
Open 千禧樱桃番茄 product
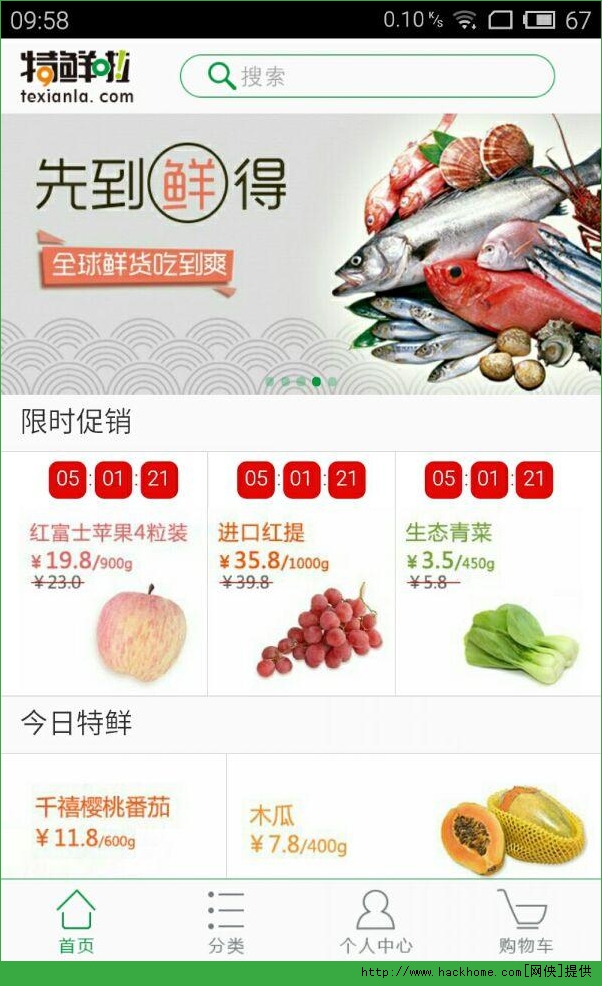click(x=113, y=818)
